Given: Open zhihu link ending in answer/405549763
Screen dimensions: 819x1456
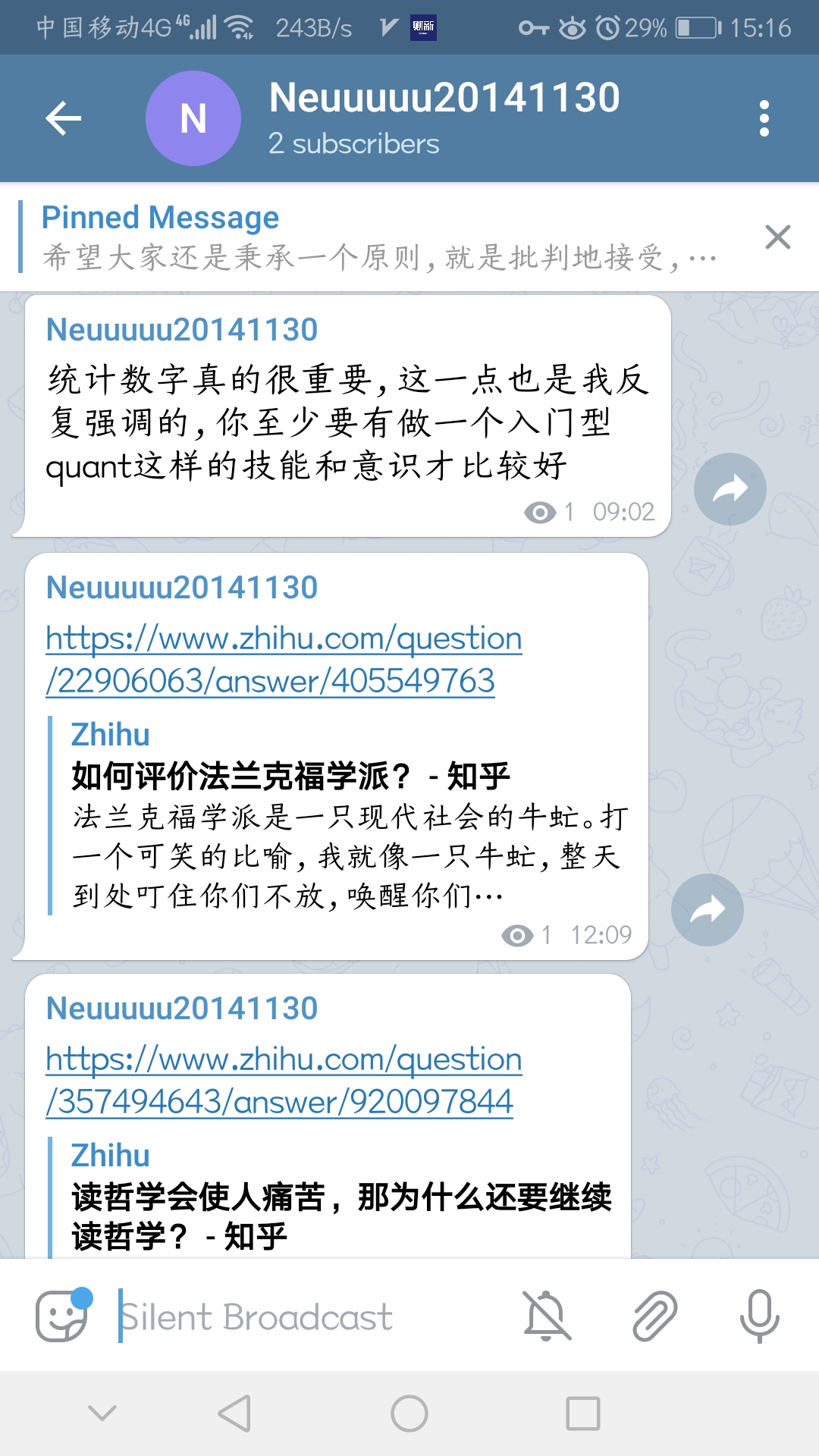Looking at the screenshot, I should (283, 659).
